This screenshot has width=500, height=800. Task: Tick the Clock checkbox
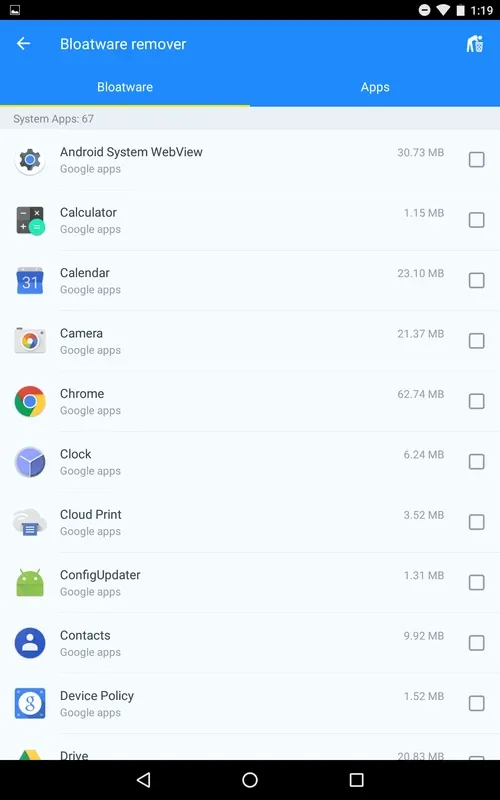[x=477, y=462]
